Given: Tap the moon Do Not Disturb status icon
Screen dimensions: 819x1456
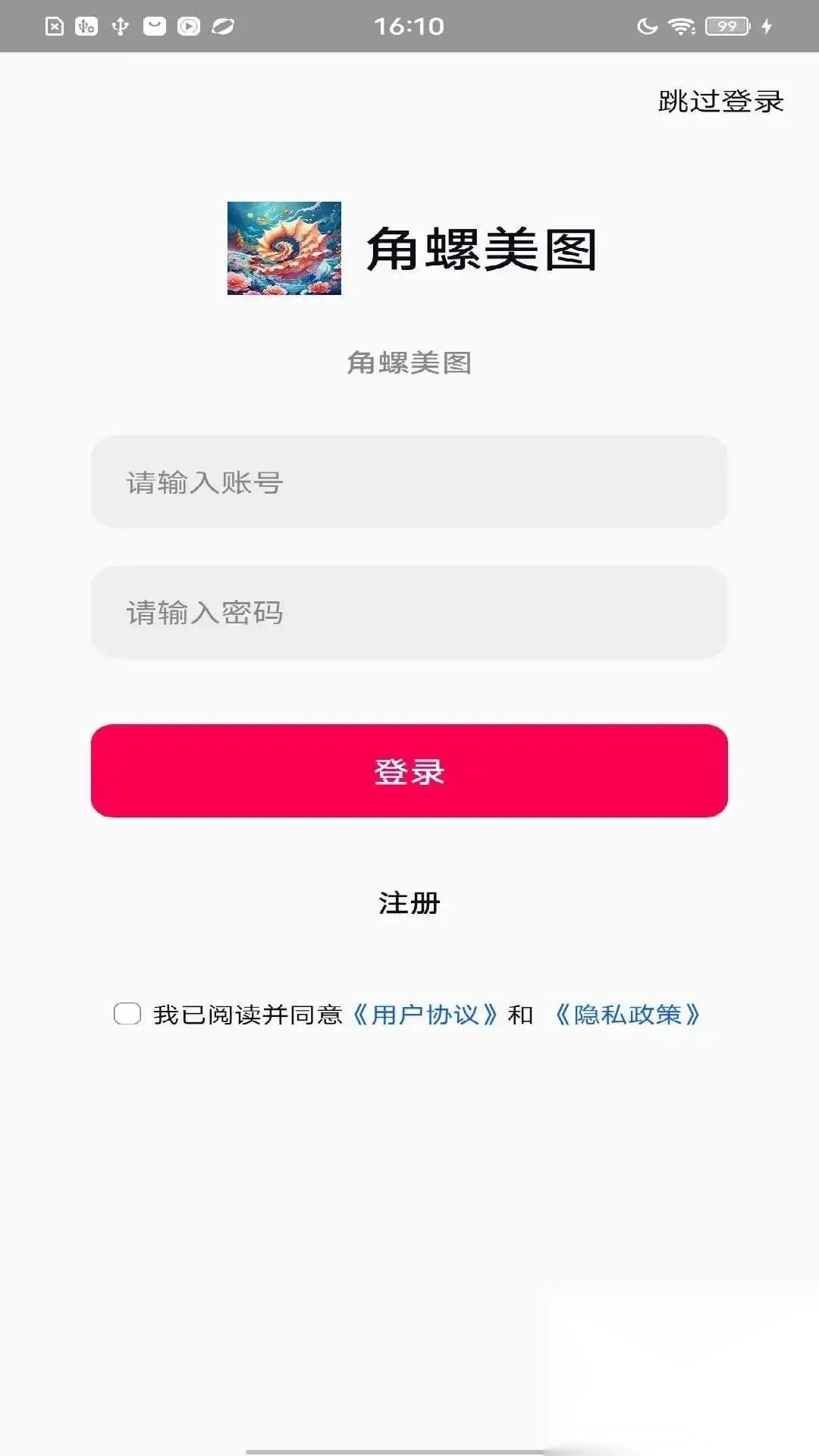Looking at the screenshot, I should 647,25.
